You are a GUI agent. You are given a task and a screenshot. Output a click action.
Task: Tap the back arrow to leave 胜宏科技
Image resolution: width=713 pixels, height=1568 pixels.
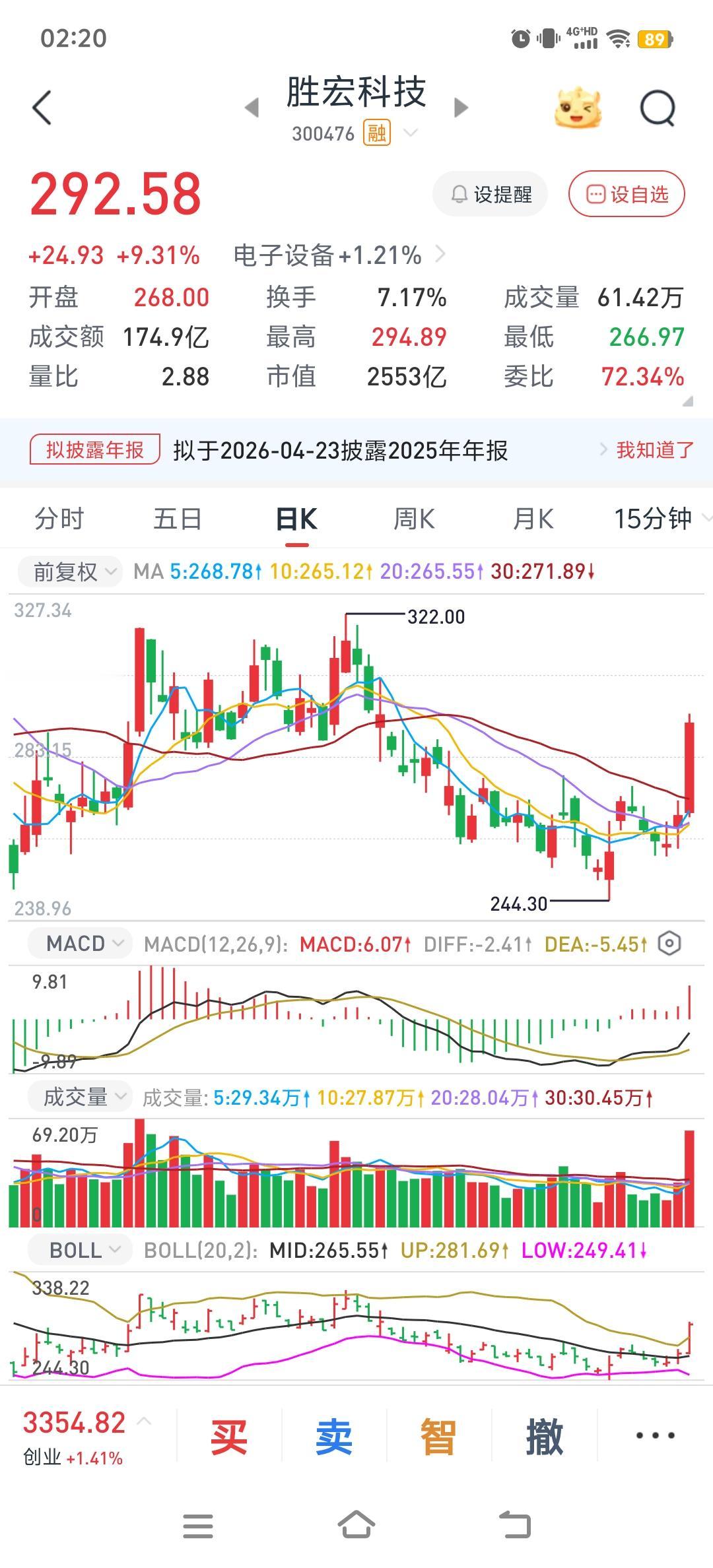click(x=42, y=108)
